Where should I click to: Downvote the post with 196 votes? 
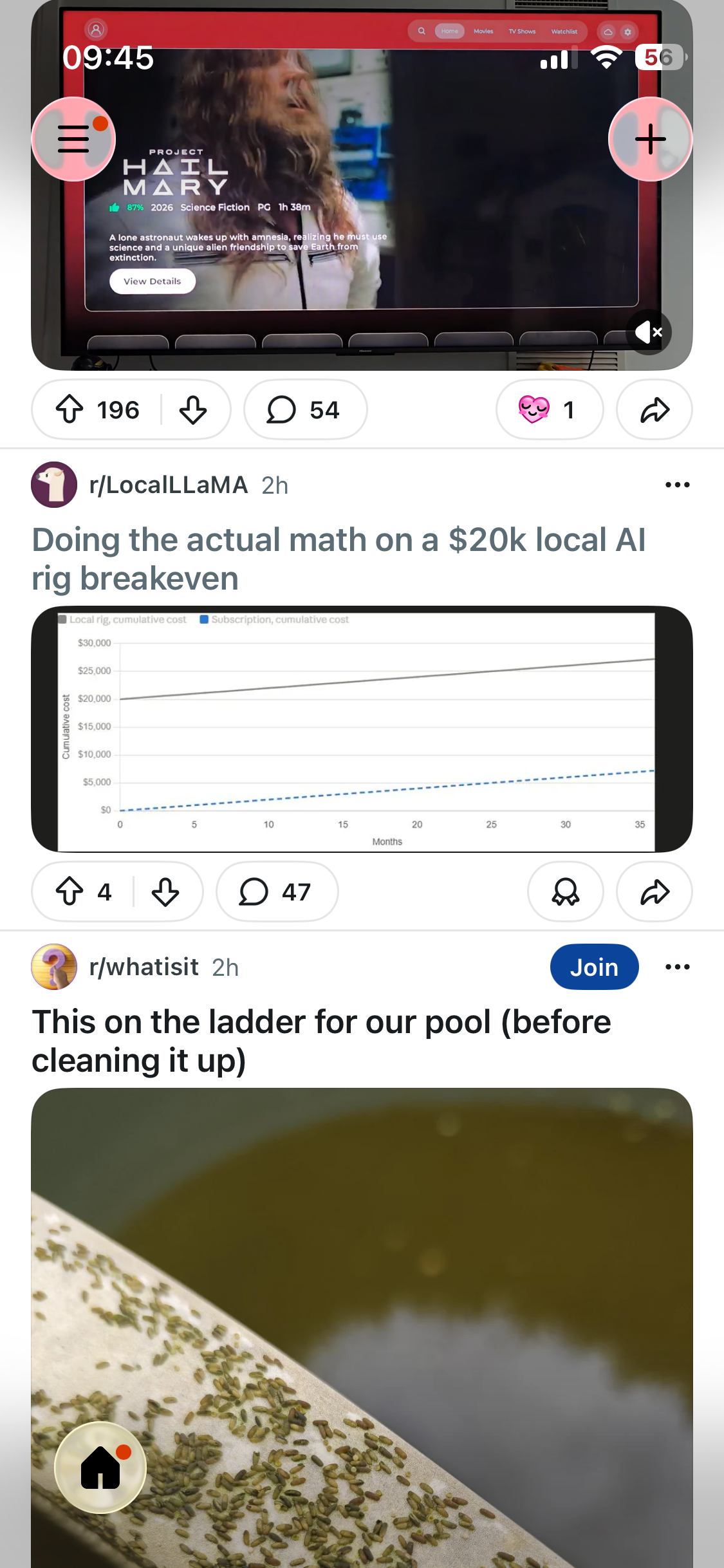pos(193,409)
